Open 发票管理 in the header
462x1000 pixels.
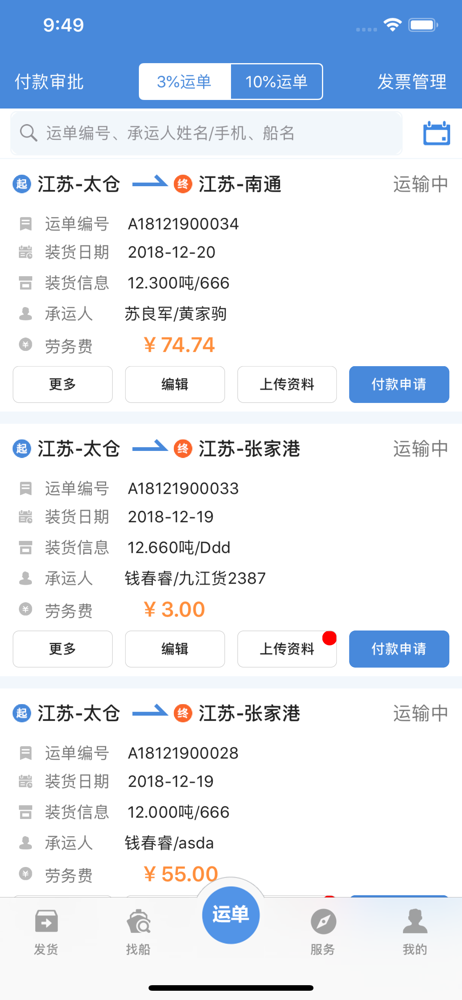(412, 82)
